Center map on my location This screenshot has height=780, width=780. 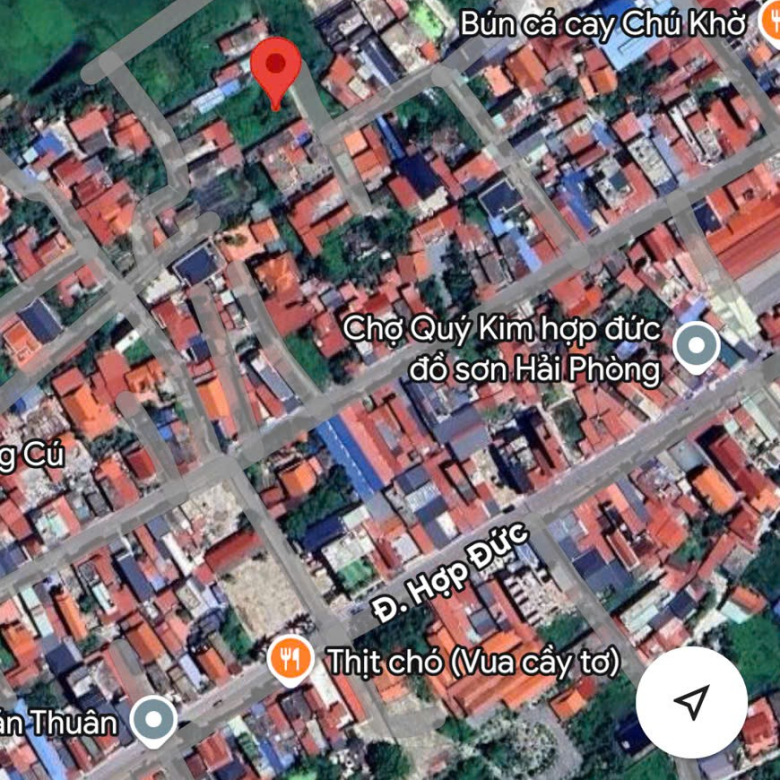click(692, 702)
